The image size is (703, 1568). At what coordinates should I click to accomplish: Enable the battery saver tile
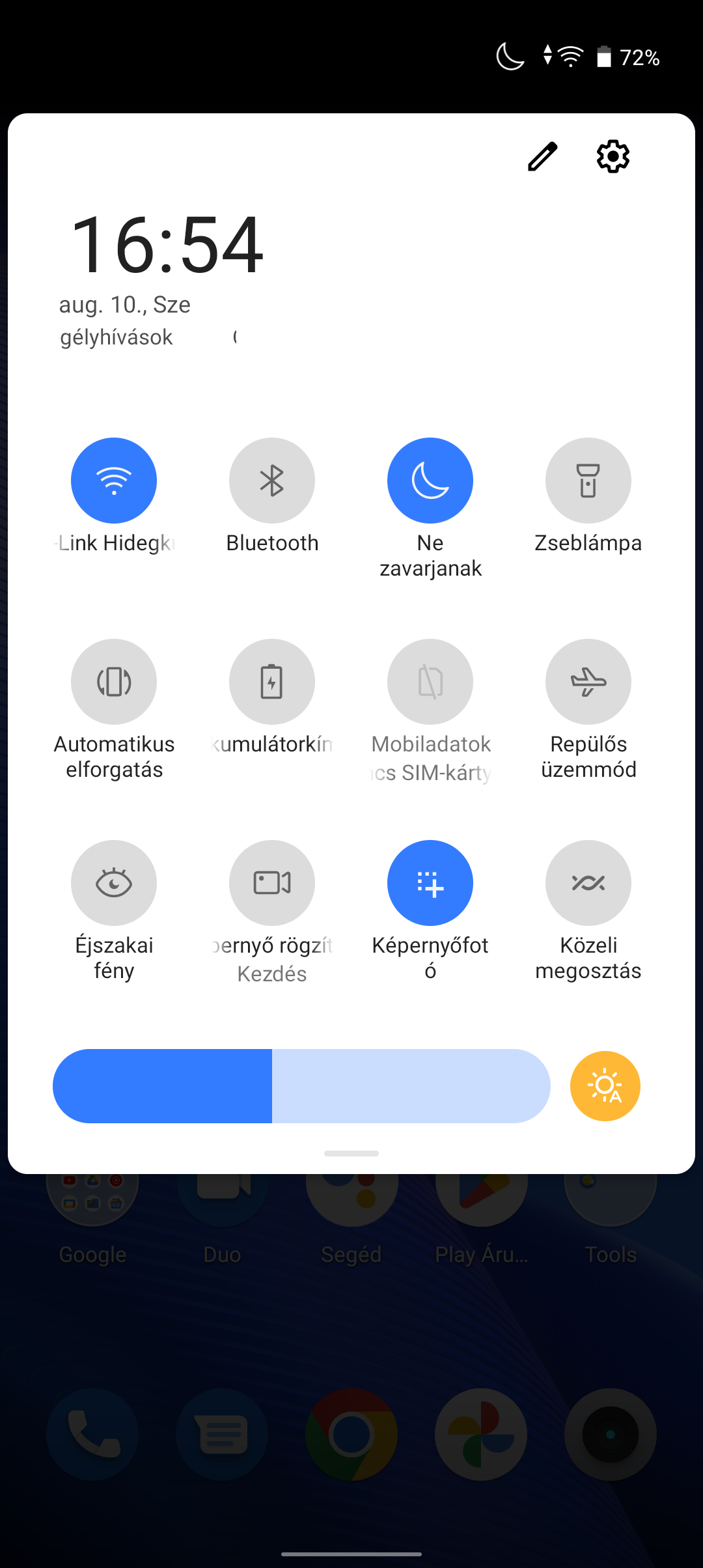tap(272, 682)
